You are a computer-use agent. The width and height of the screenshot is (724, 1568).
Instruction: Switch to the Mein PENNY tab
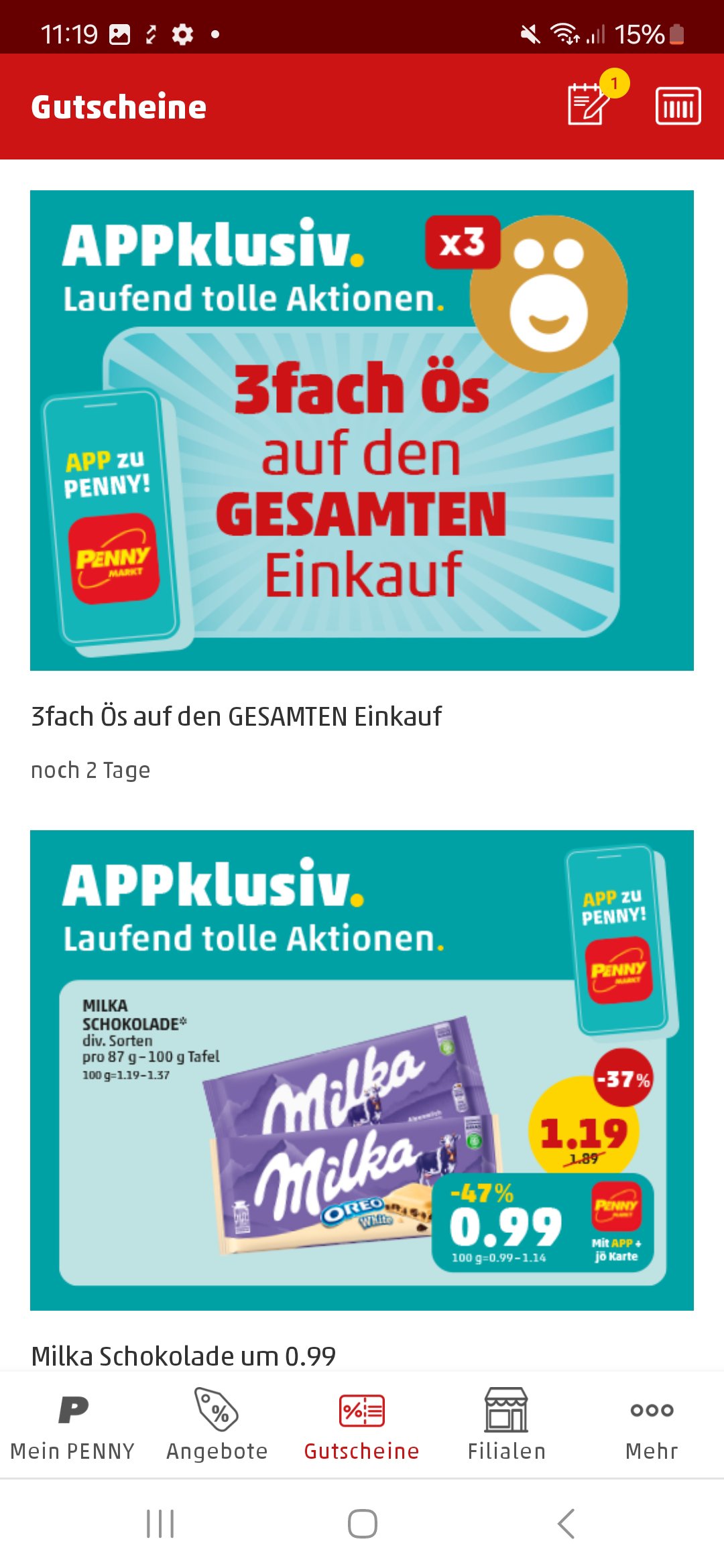(72, 1425)
